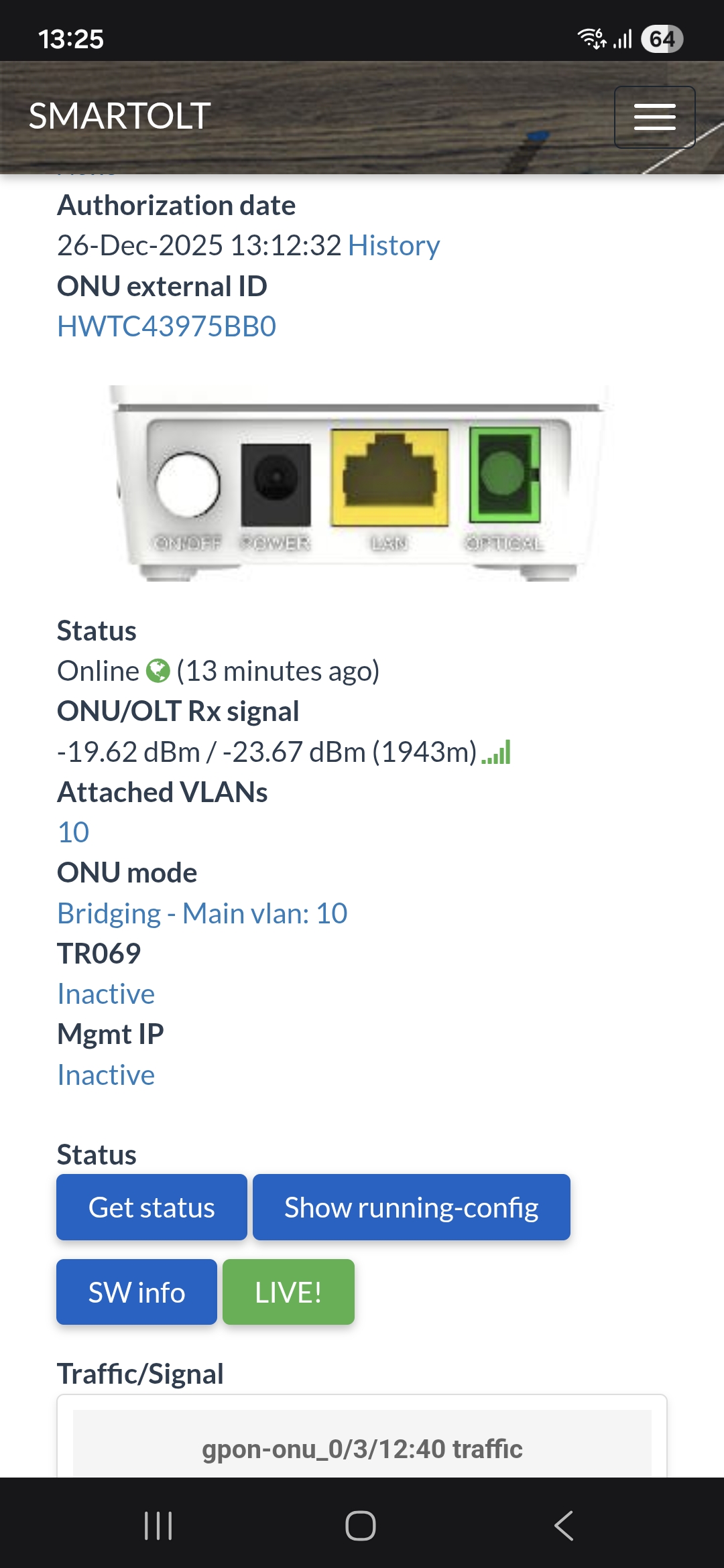Screen dimensions: 724x1568
Task: Open the Mgmt IP Inactive link
Action: [106, 1075]
